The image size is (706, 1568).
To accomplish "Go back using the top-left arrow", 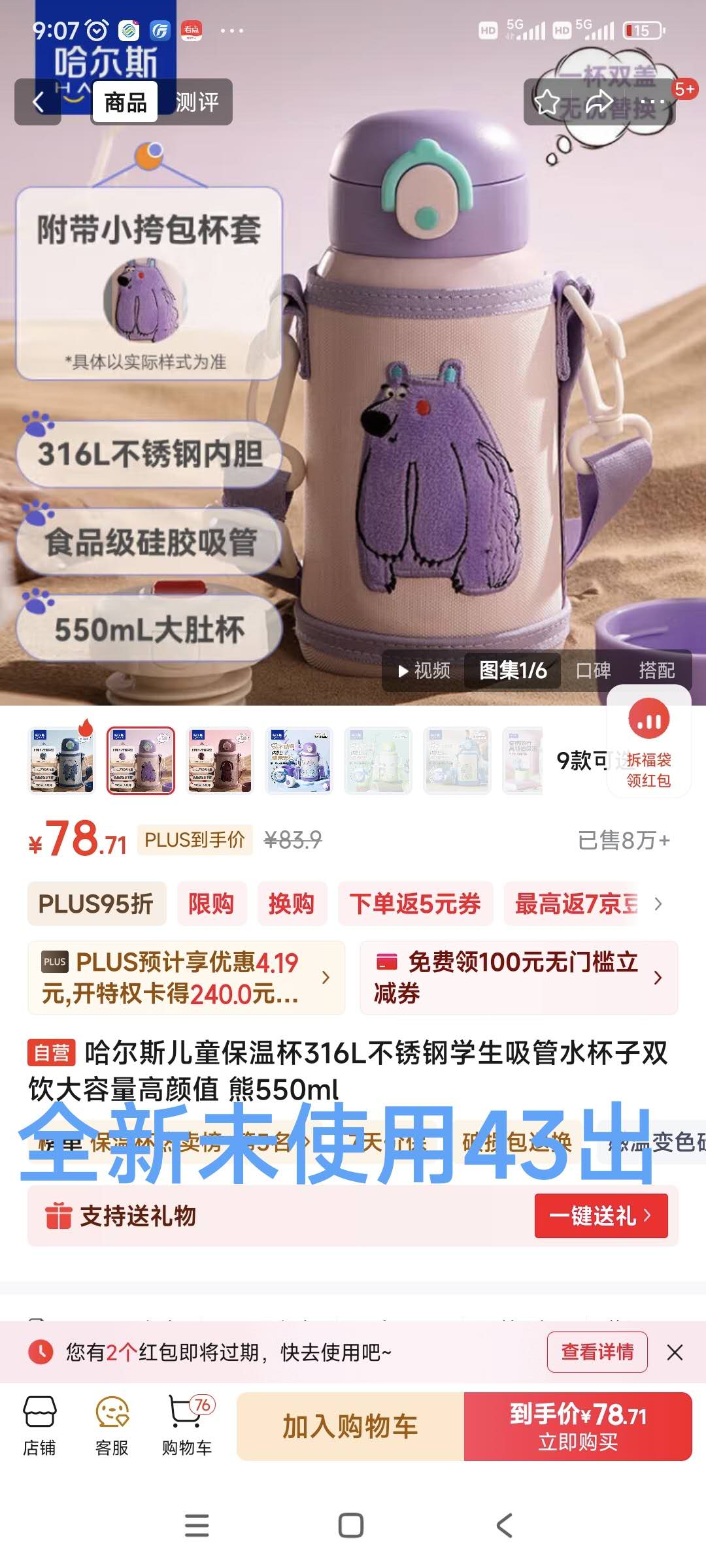I will click(x=38, y=102).
